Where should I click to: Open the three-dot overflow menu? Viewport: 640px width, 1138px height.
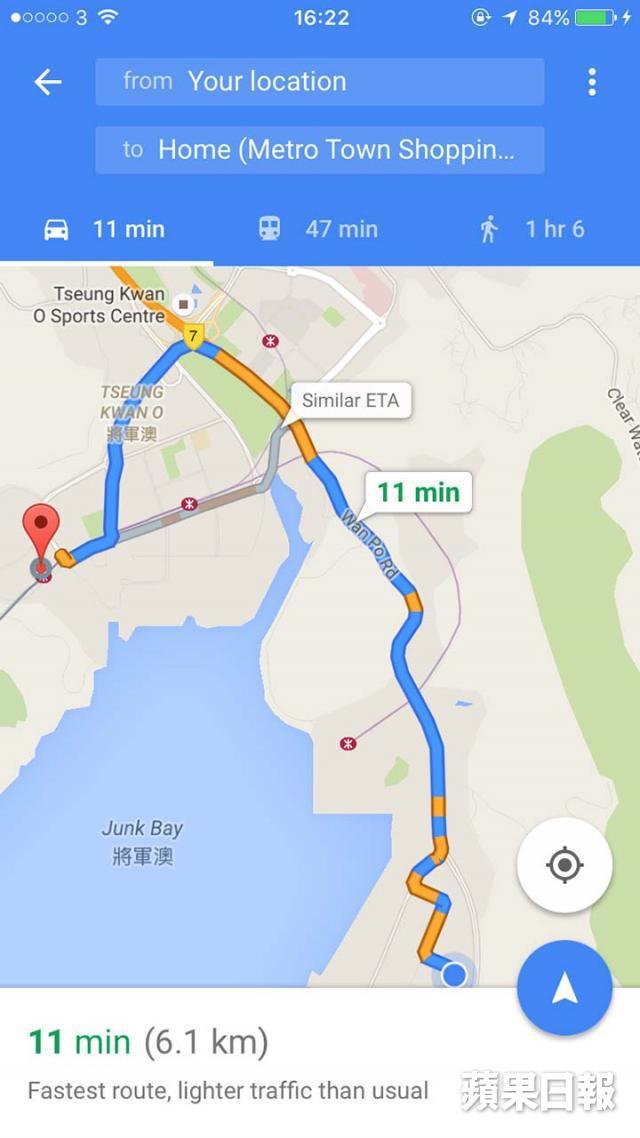(592, 82)
